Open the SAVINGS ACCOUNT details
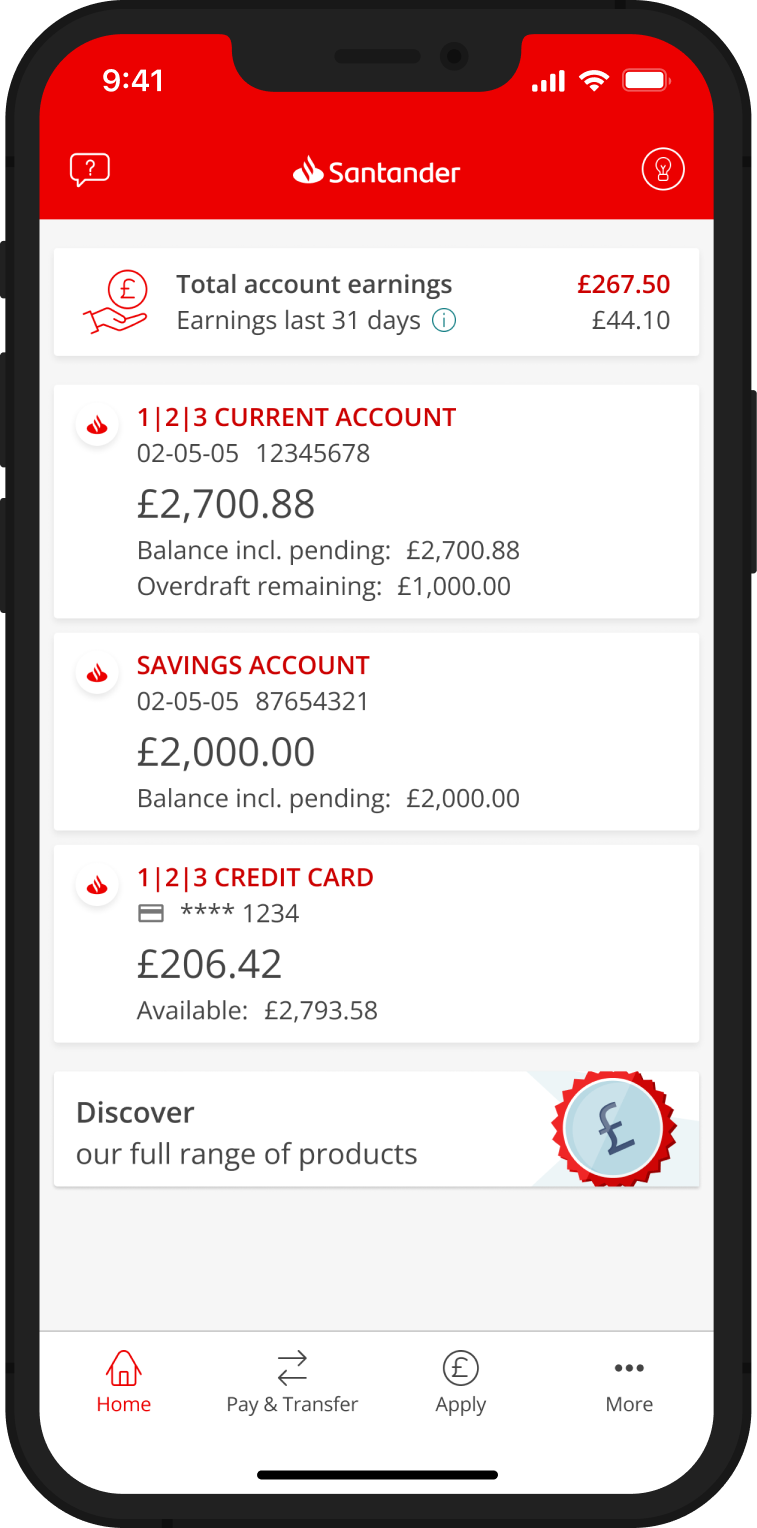Image resolution: width=757 pixels, height=1528 pixels. (253, 664)
